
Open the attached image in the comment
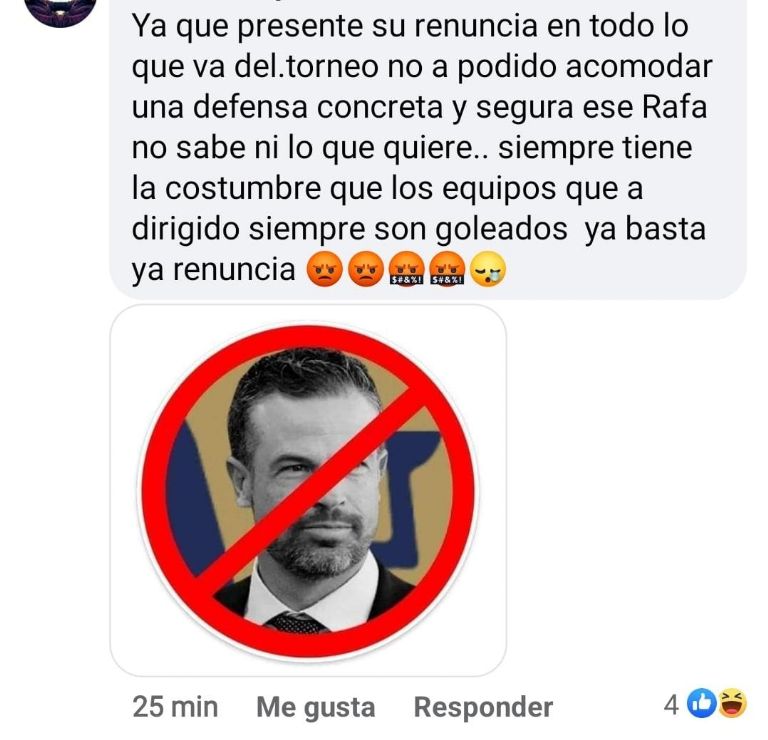pyautogui.click(x=308, y=490)
